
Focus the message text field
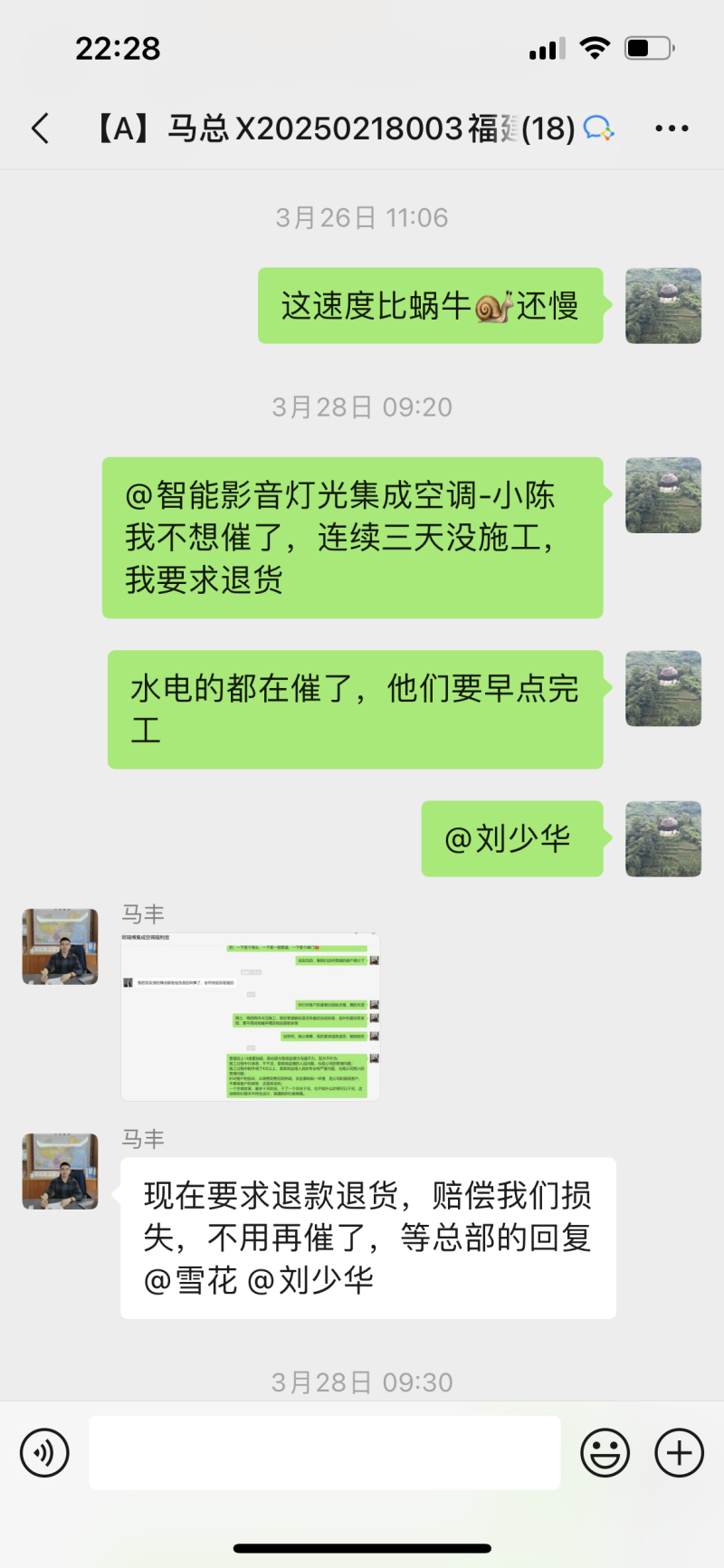pos(324,1453)
